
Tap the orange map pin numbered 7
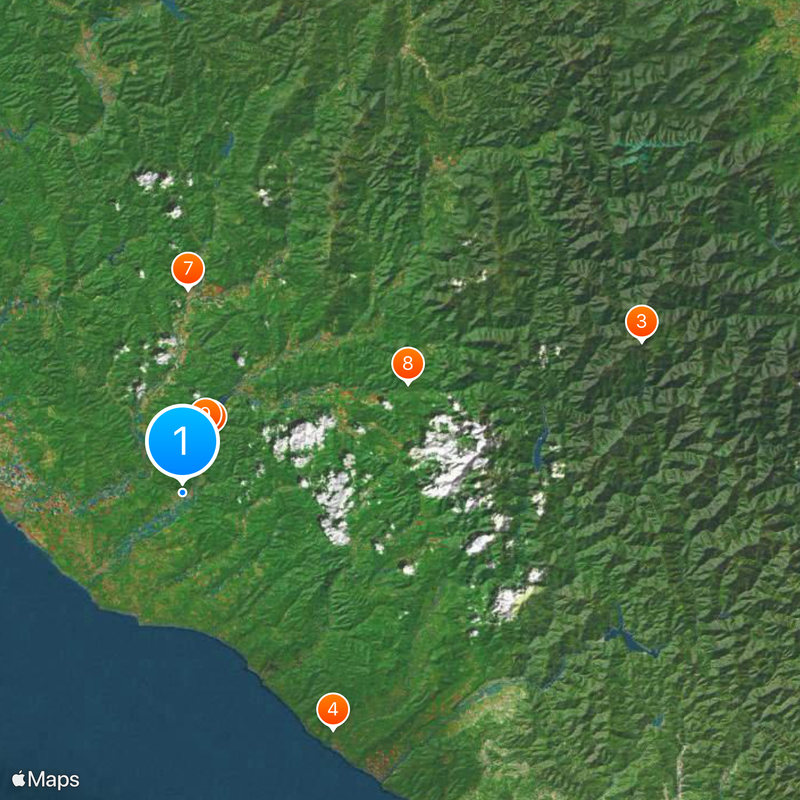(187, 269)
